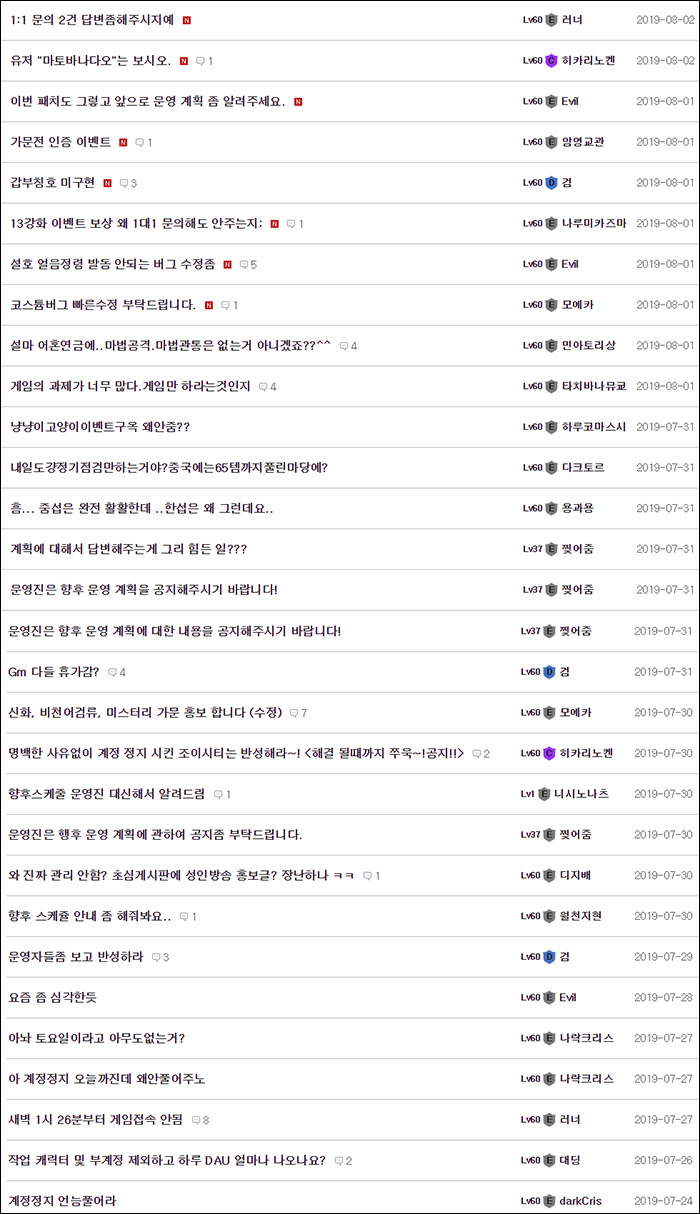The image size is (700, 1214).
Task: Open '신화, 비천어검류, 미스터리 가문 홍보 합니다 (수정)'
Action: pos(144,712)
